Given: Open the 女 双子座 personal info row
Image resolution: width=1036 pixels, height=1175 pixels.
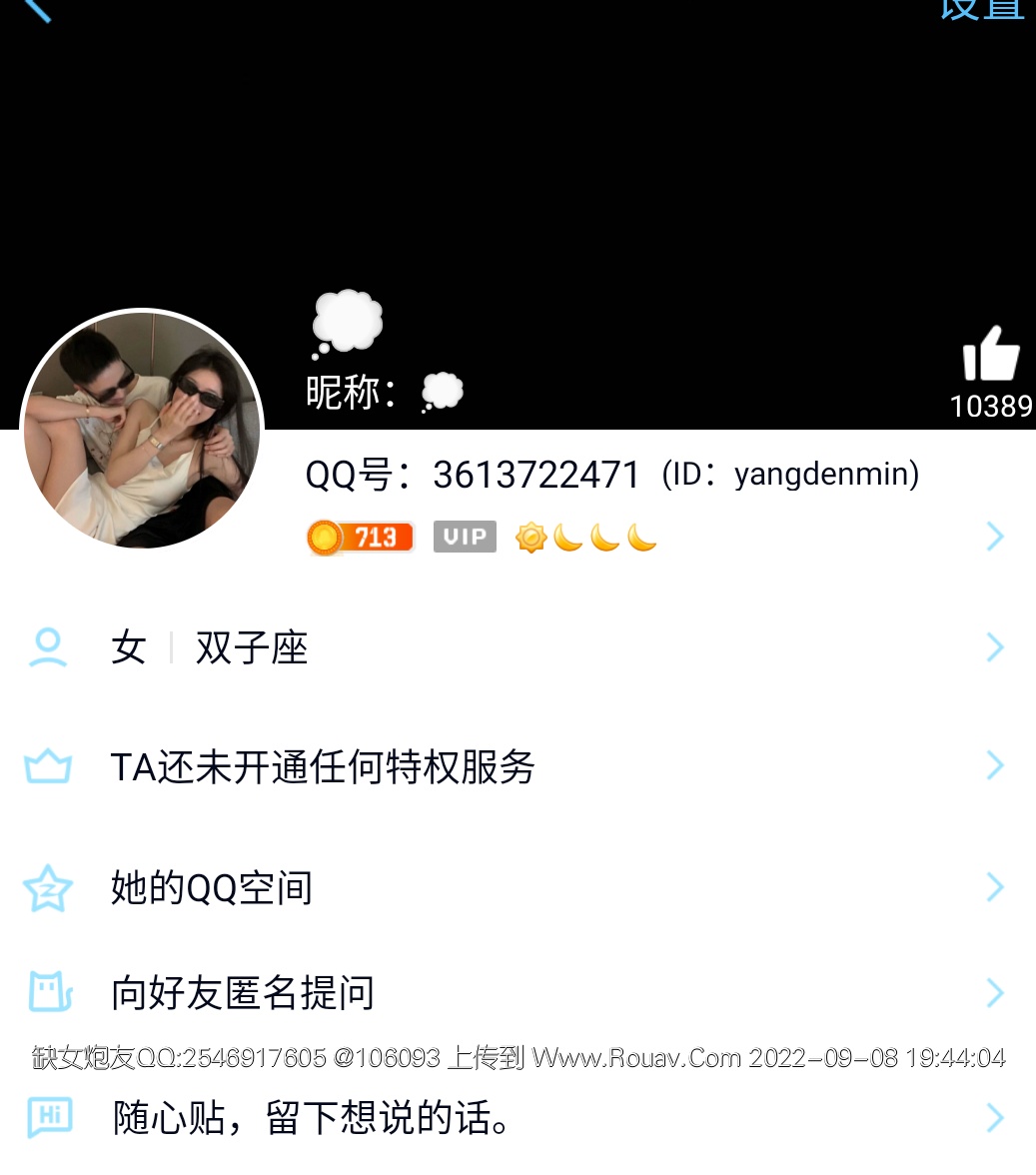Looking at the screenshot, I should [x=518, y=648].
